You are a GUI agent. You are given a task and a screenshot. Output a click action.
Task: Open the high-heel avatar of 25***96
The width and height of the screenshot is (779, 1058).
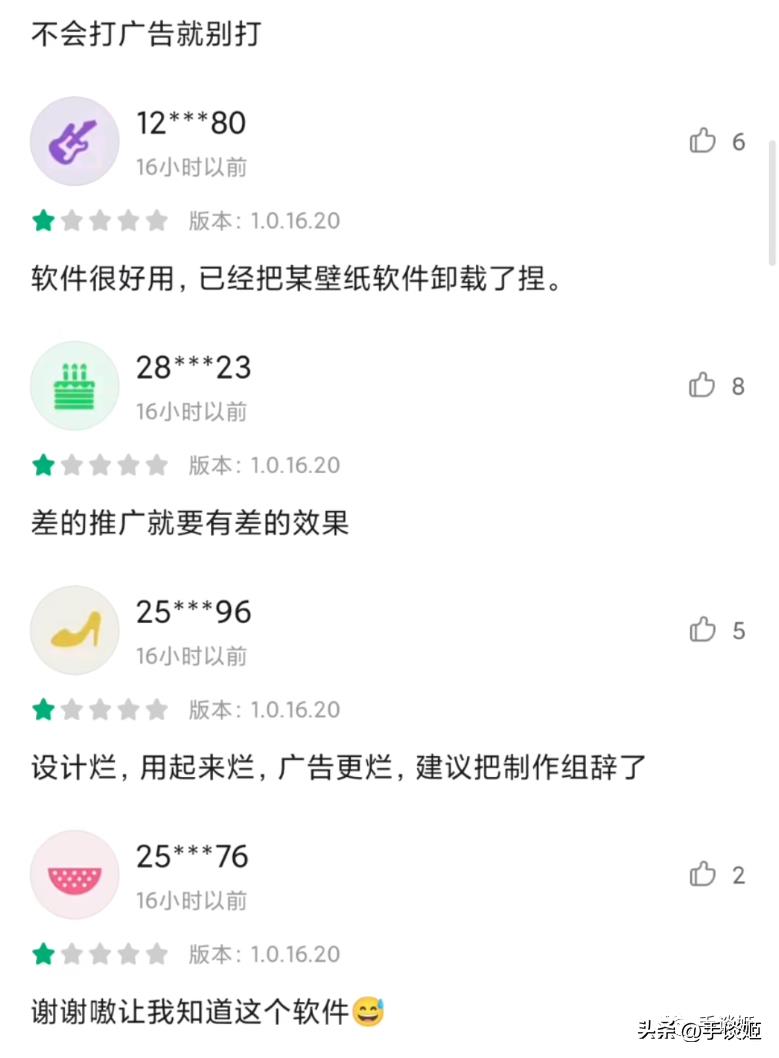pos(75,630)
